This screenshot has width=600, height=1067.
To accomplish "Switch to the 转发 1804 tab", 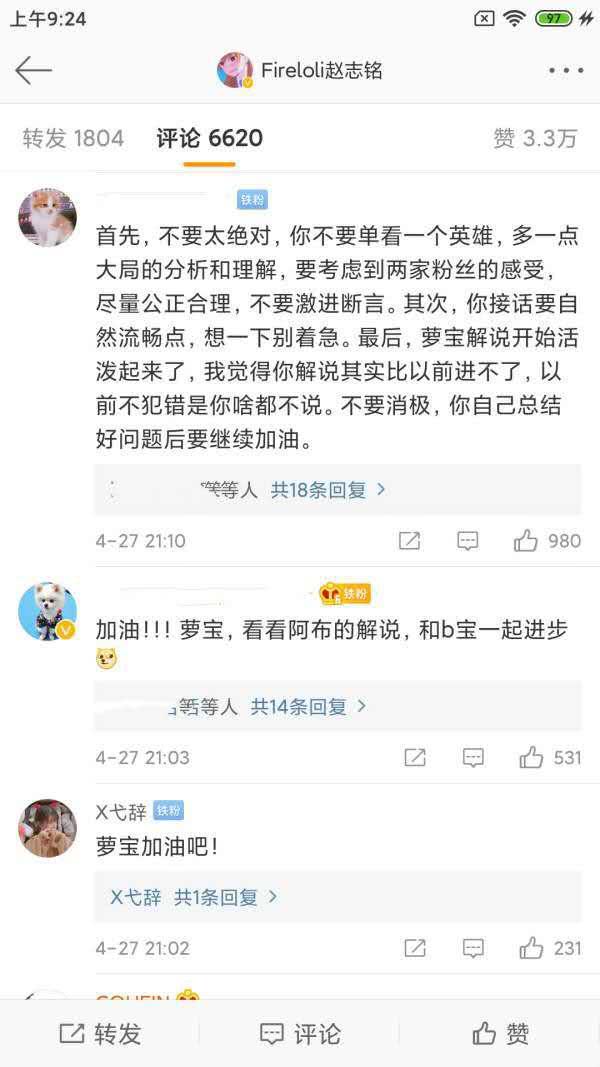I will point(73,138).
